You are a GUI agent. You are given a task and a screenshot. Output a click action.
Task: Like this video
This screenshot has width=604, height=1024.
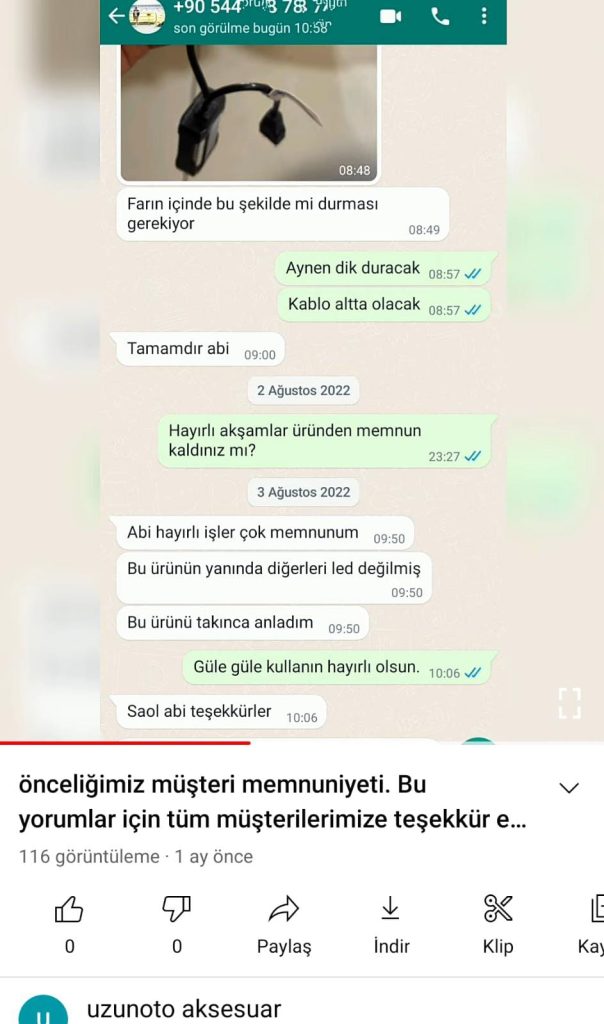pyautogui.click(x=69, y=909)
